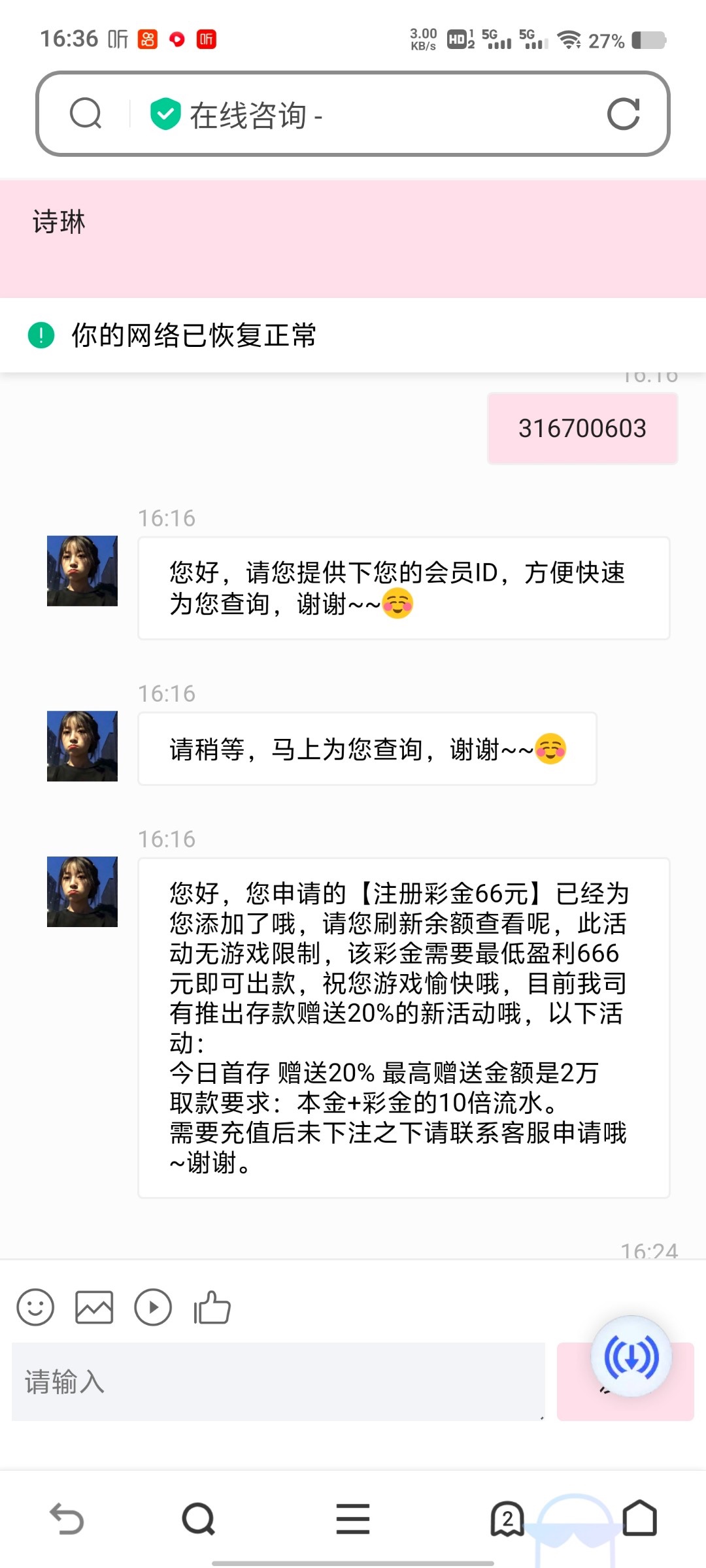The height and width of the screenshot is (1568, 706).
Task: Click the agent 诗琳's avatar picture
Action: [x=82, y=573]
